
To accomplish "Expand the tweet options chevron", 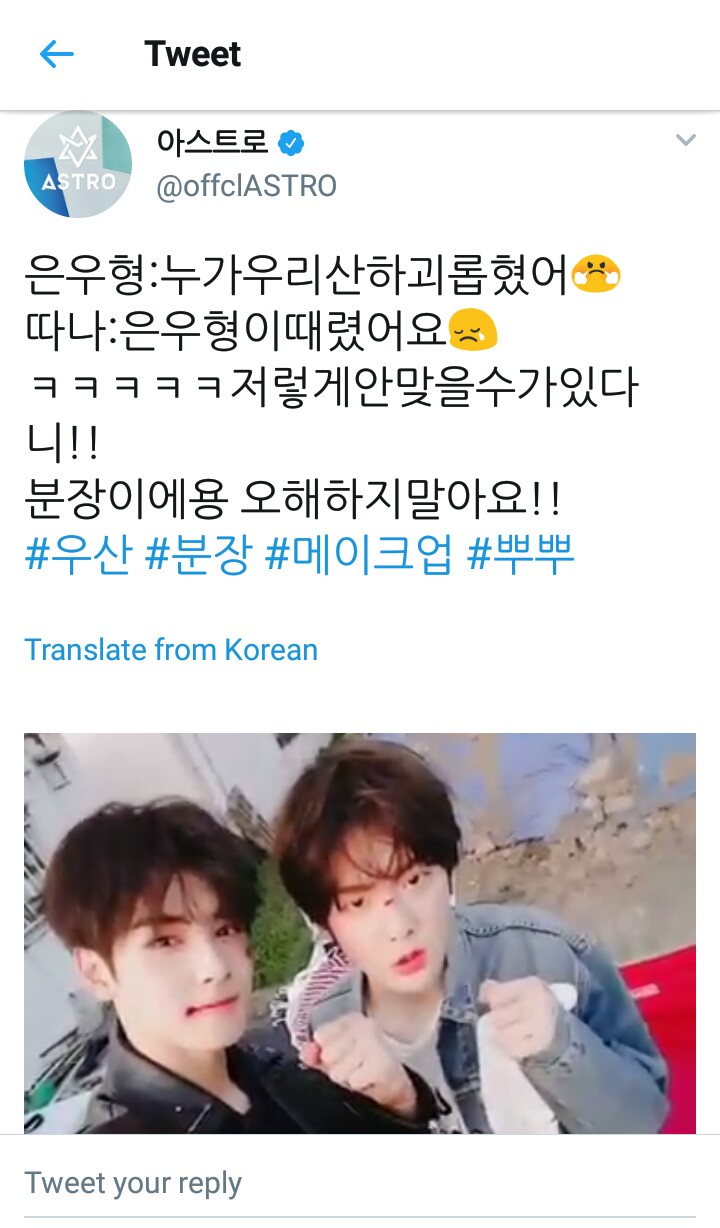I will coord(685,140).
